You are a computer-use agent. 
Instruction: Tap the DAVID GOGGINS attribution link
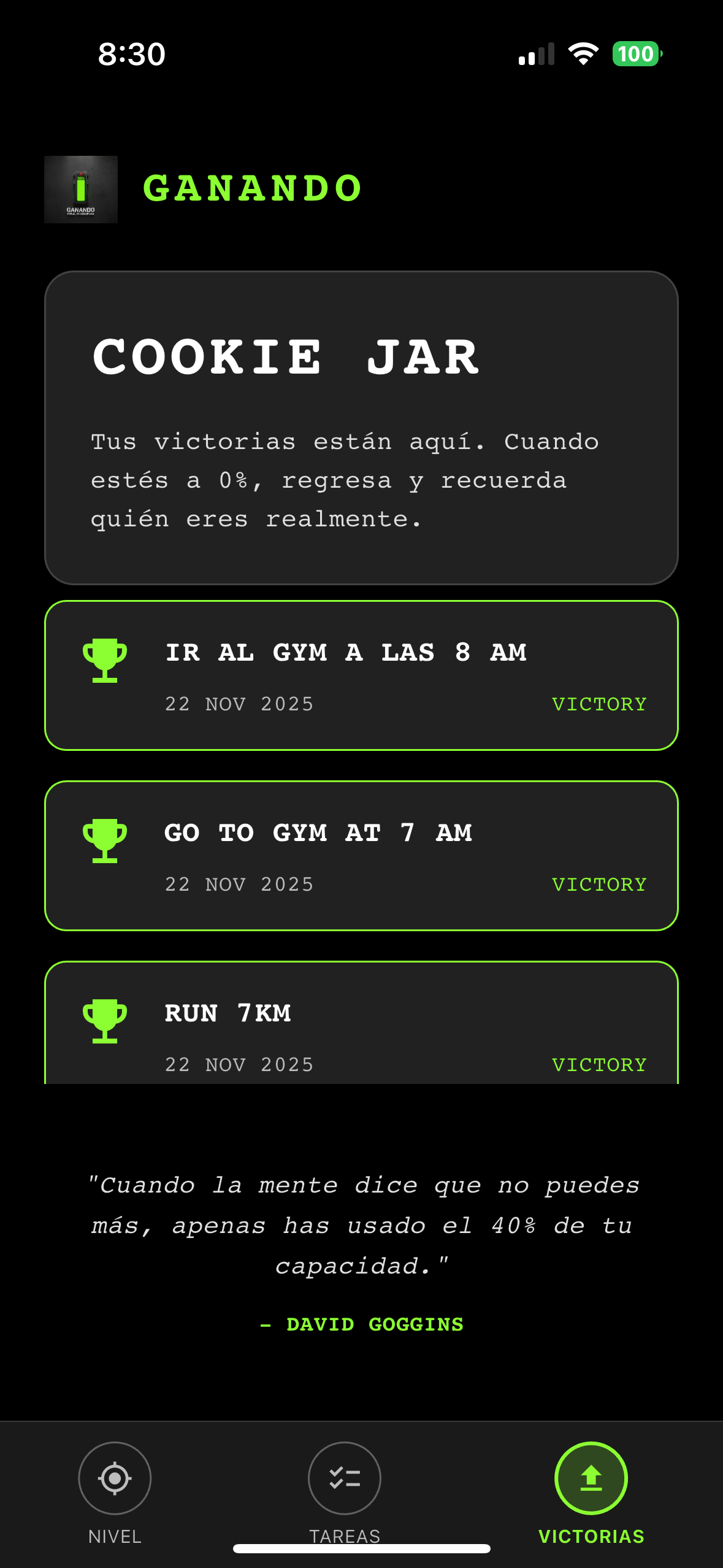pos(361,1324)
